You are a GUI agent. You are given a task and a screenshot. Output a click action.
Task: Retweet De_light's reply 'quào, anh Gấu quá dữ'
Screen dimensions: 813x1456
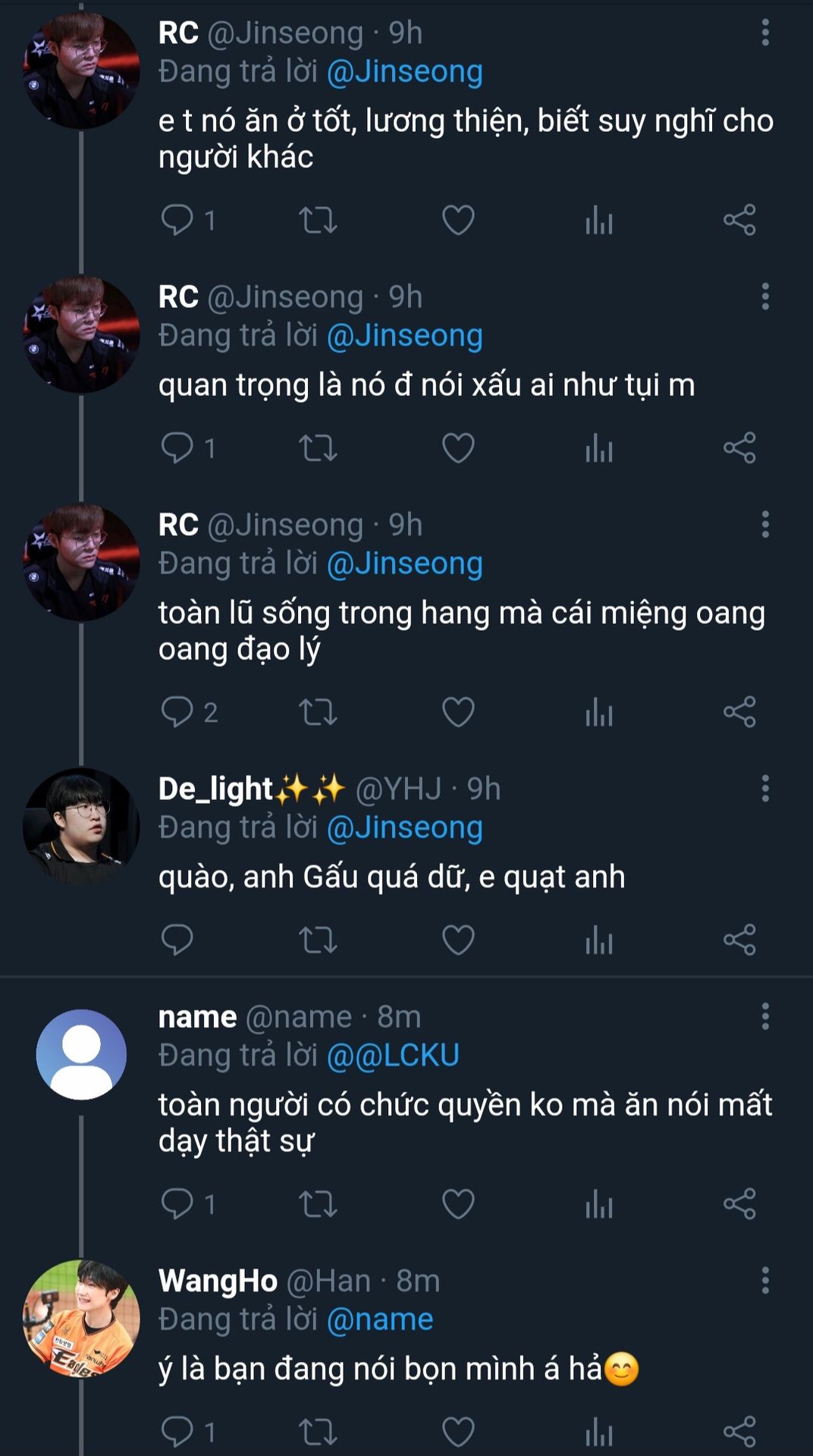click(318, 940)
